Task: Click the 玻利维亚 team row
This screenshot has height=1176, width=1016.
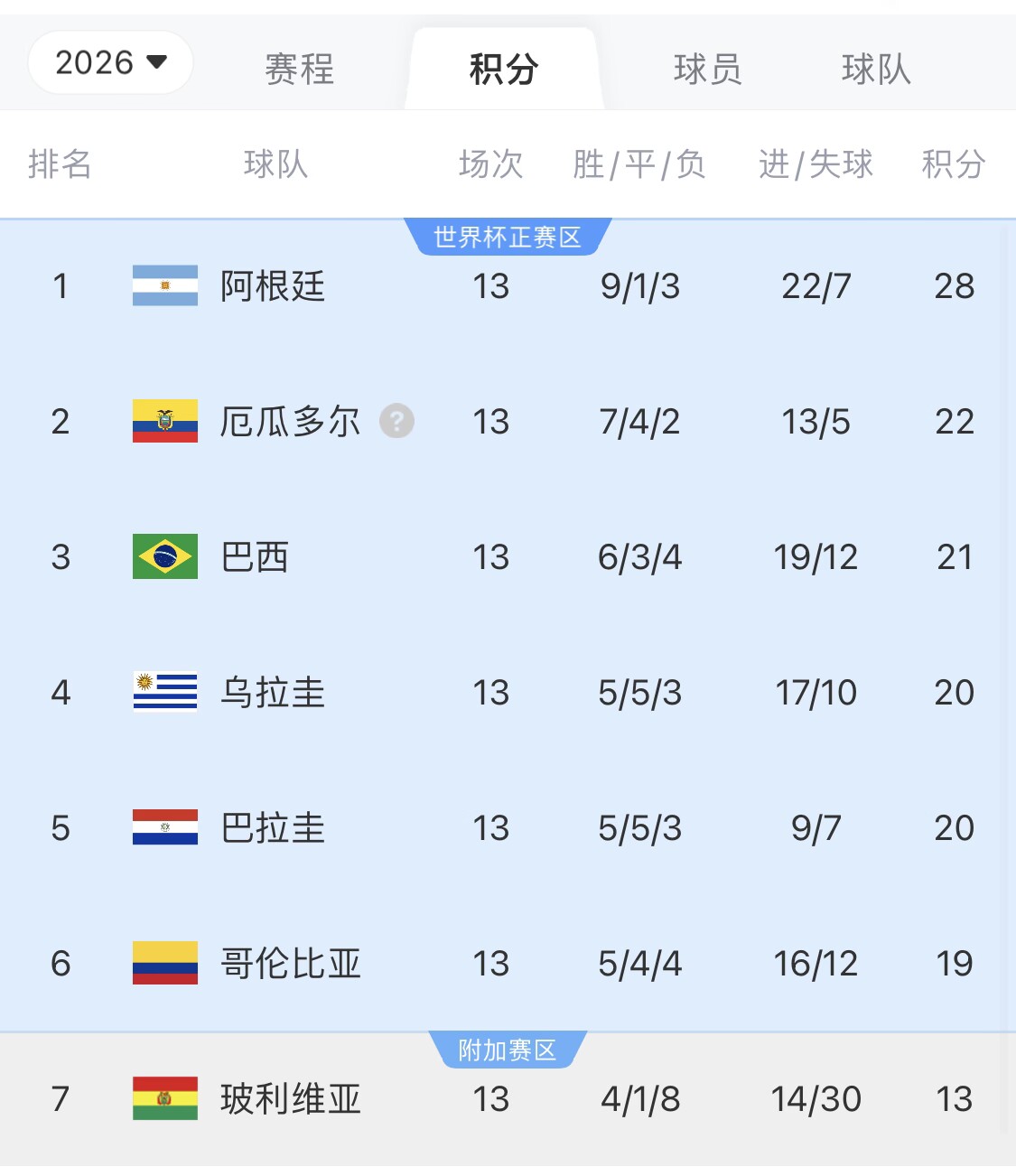Action: [x=506, y=1099]
